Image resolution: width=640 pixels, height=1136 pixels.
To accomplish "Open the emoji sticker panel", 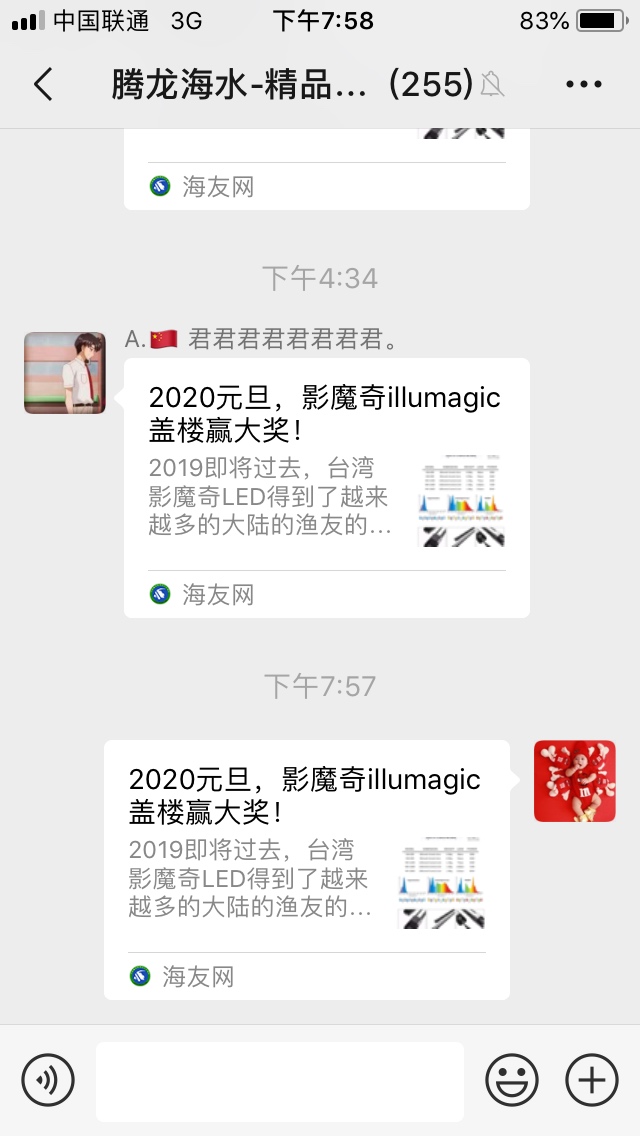I will pos(512,1080).
